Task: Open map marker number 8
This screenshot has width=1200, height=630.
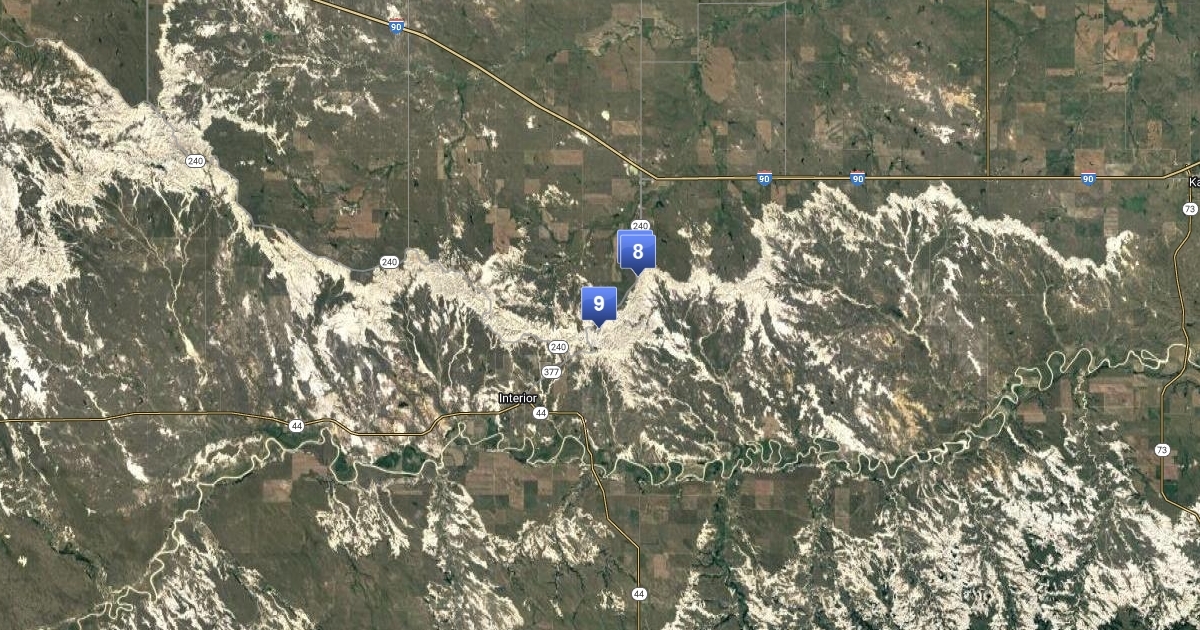Action: coord(637,251)
